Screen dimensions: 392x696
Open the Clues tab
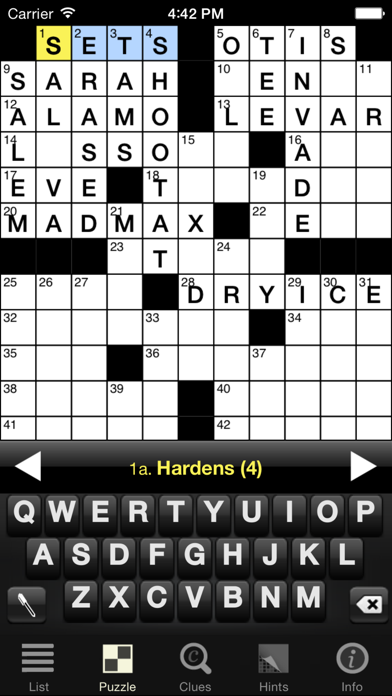coord(195,668)
